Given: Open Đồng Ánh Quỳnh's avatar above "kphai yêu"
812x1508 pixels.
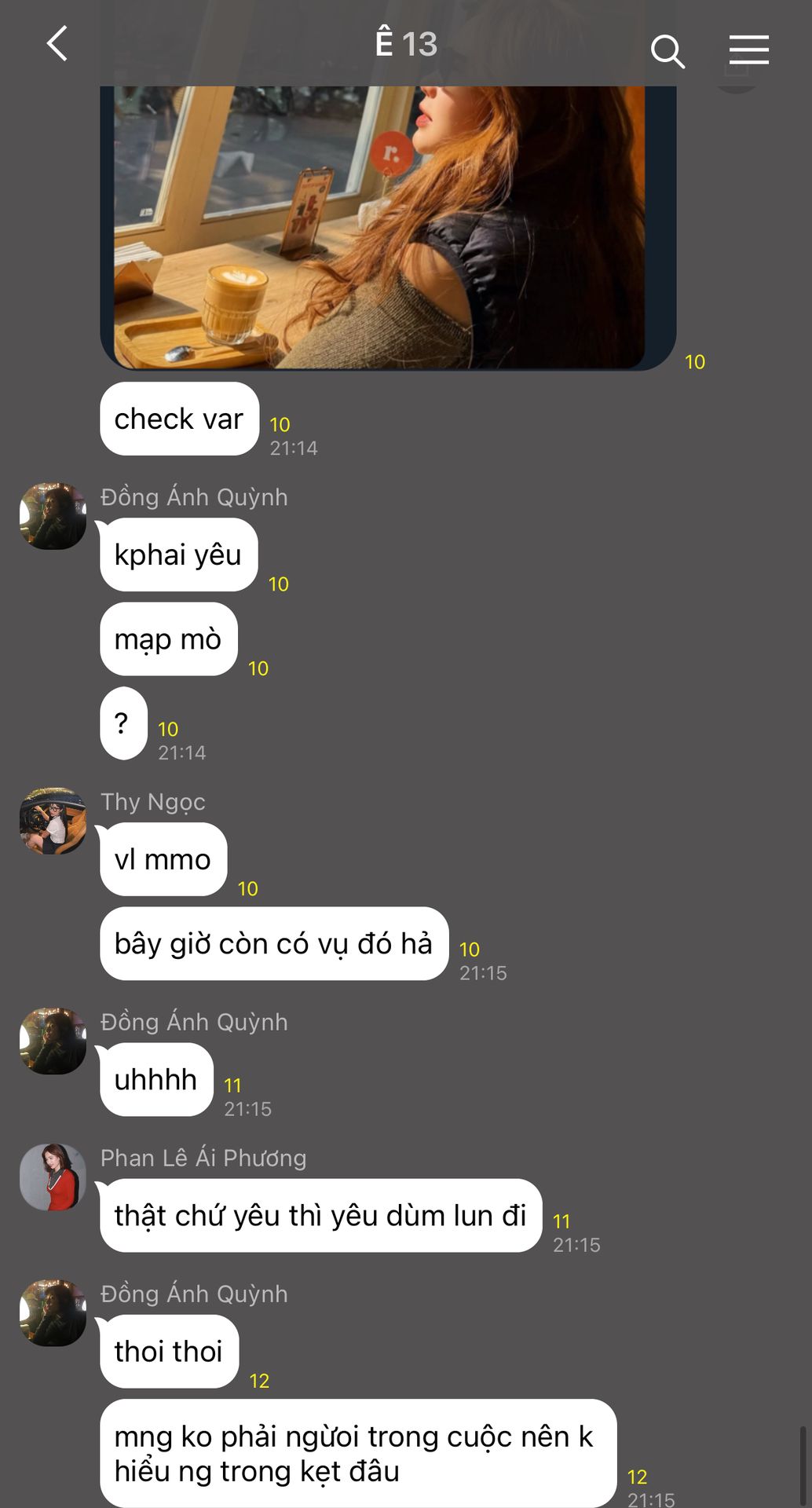Looking at the screenshot, I should [x=53, y=516].
